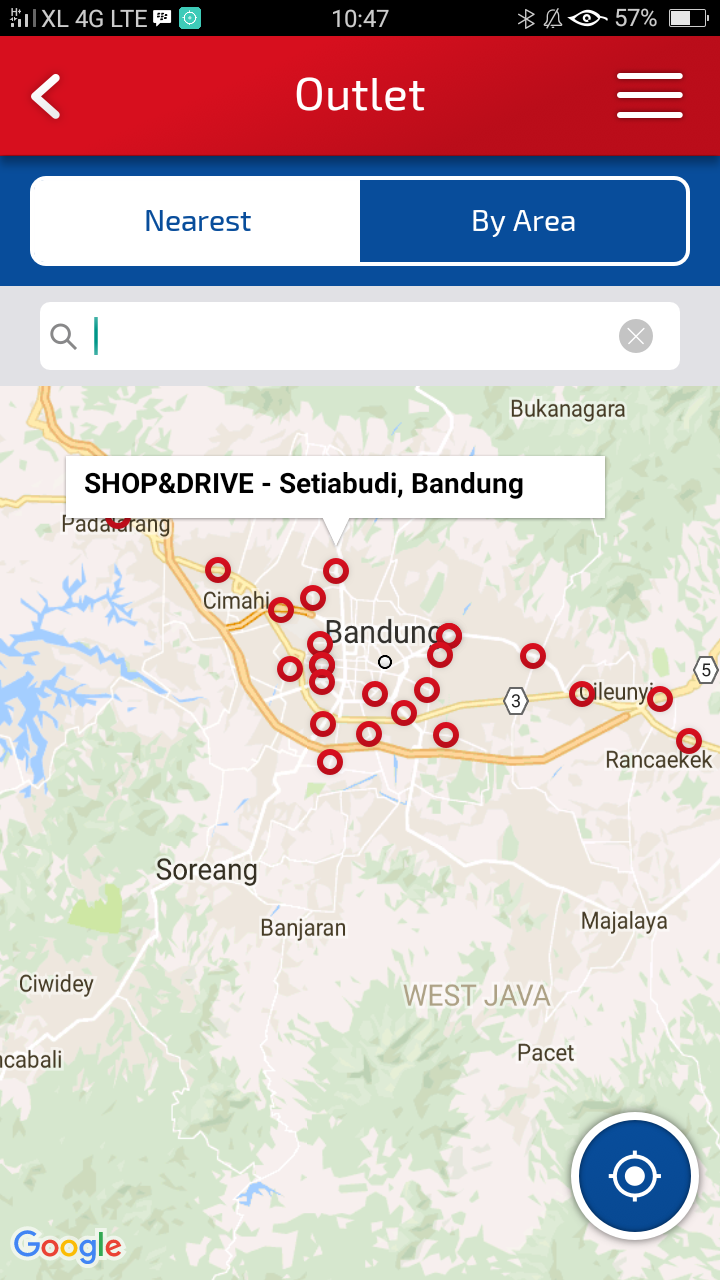Select the By Area tab
The height and width of the screenshot is (1280, 720).
[523, 221]
